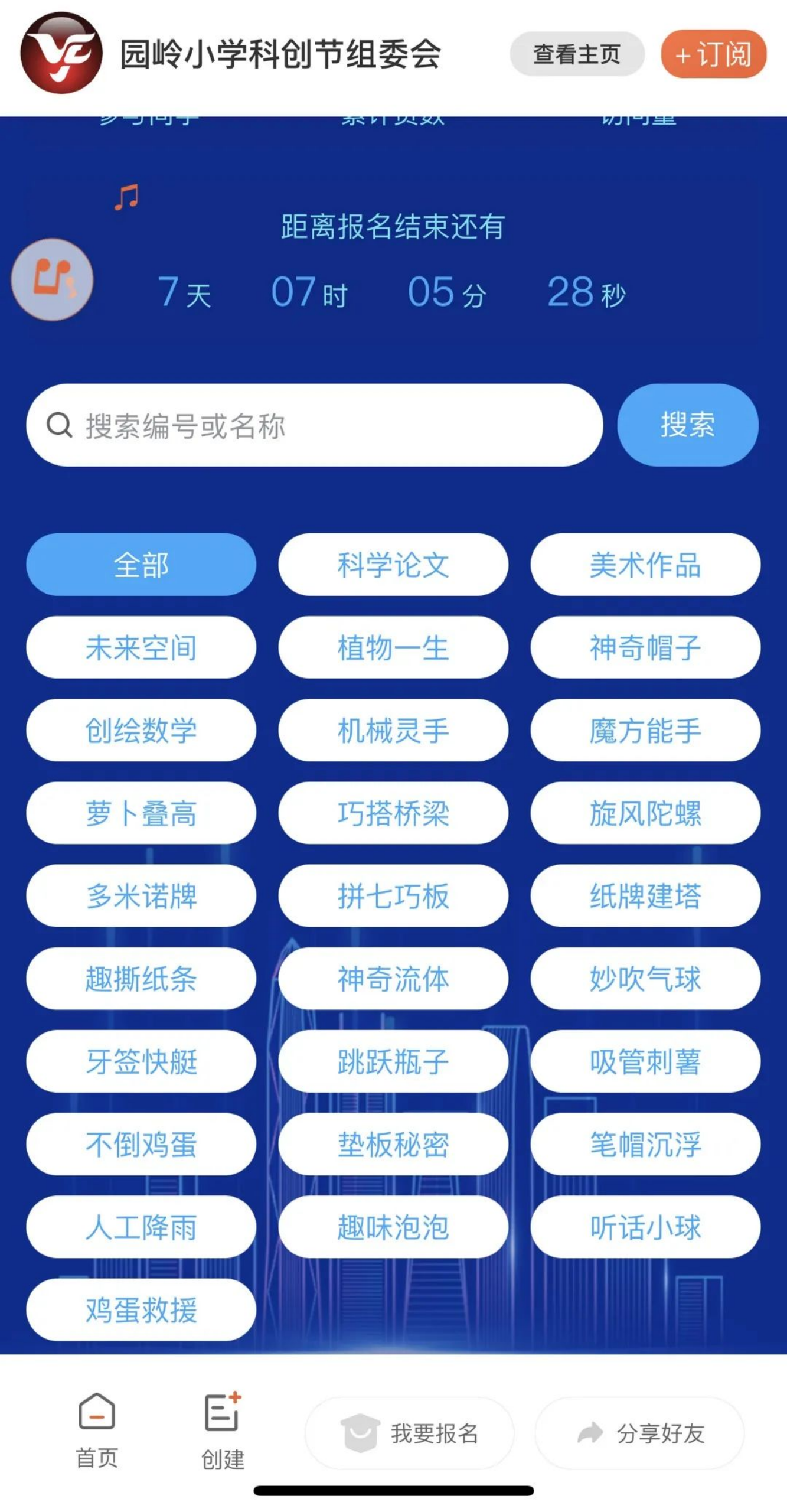Choose the 神奇流体 category
The width and height of the screenshot is (787, 1512).
(x=393, y=977)
